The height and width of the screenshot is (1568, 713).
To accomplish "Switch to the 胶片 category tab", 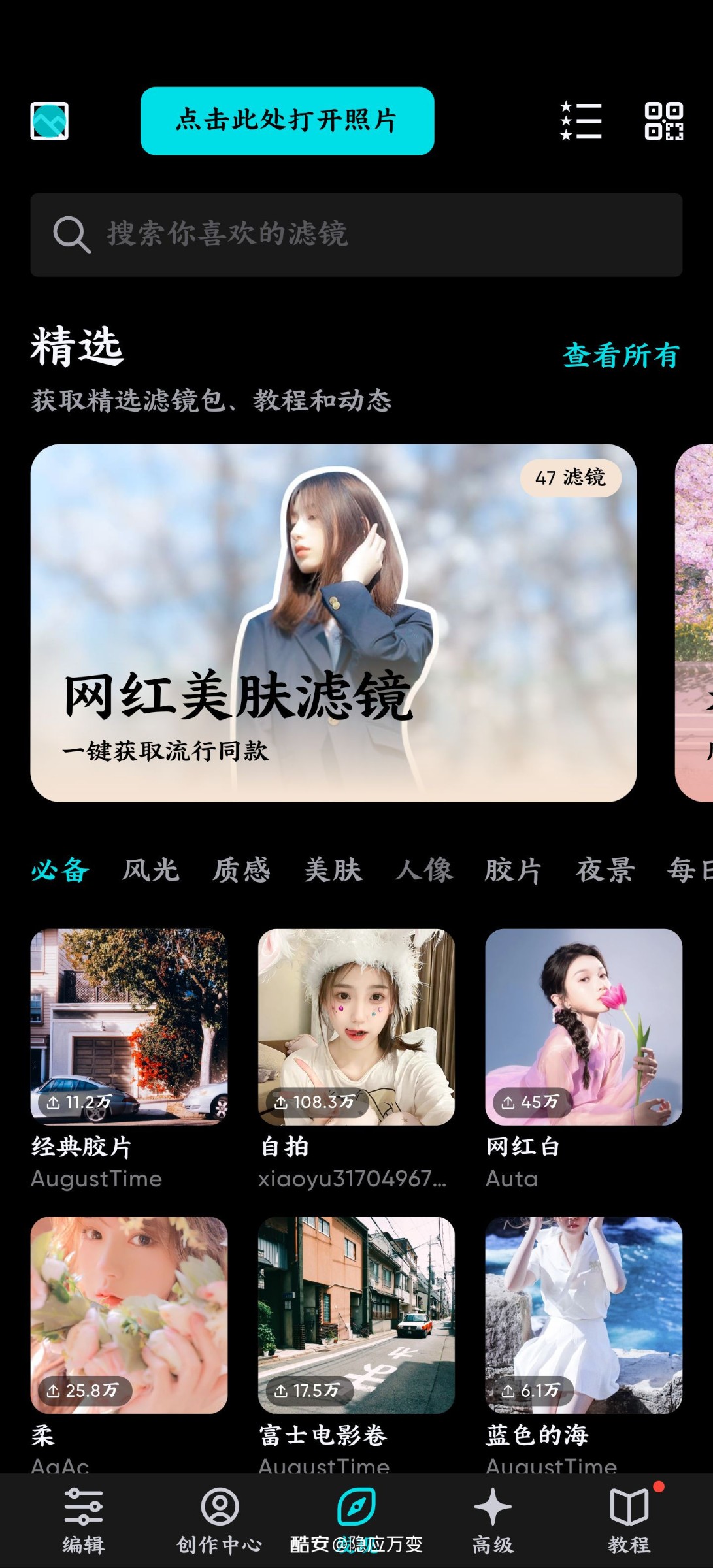I will pyautogui.click(x=514, y=870).
